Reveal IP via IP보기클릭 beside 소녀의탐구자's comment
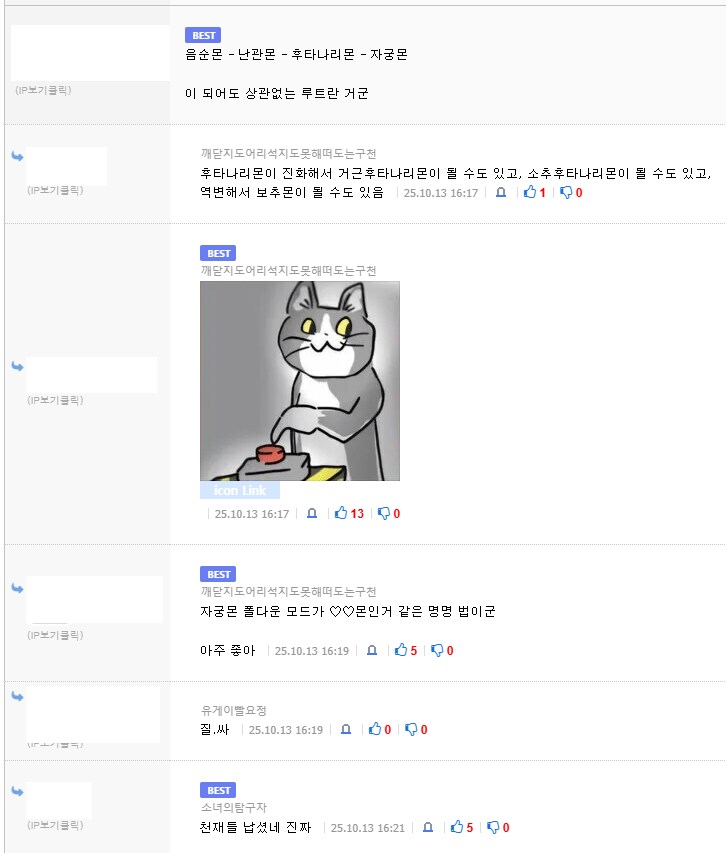Viewport: 726px width, 853px height. pos(54,825)
